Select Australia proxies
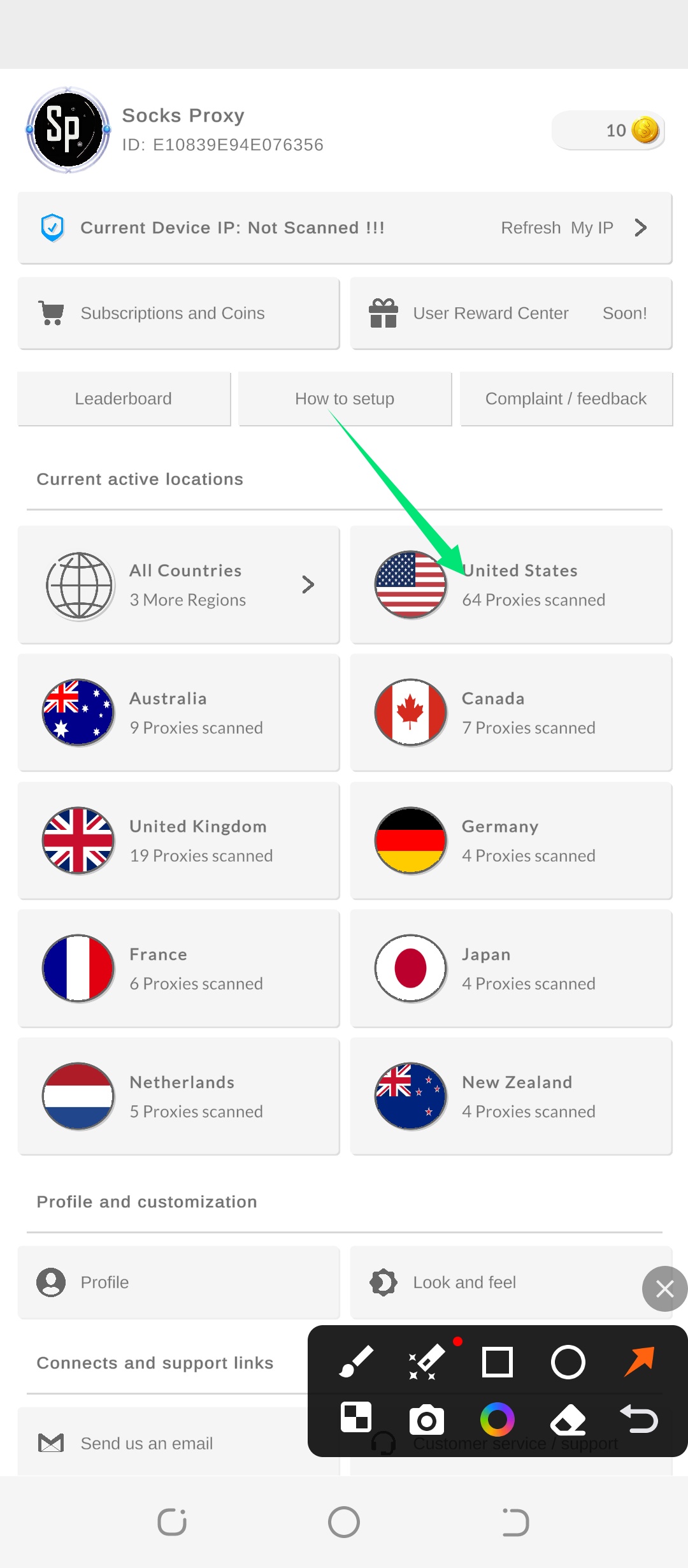 pos(178,713)
